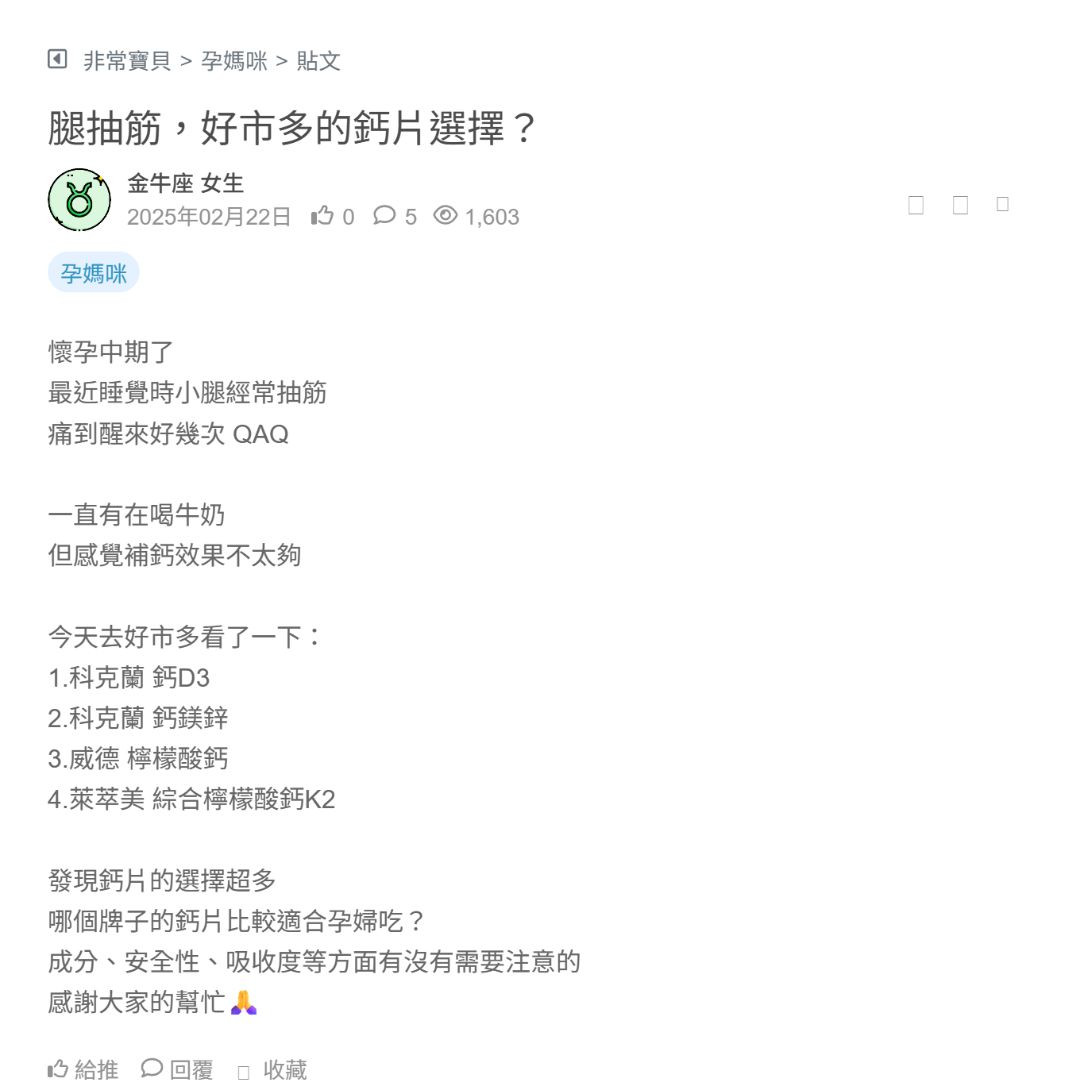Screen dimensions: 1080x1080
Task: Tap the comment count icon beside 5
Action: (x=384, y=216)
